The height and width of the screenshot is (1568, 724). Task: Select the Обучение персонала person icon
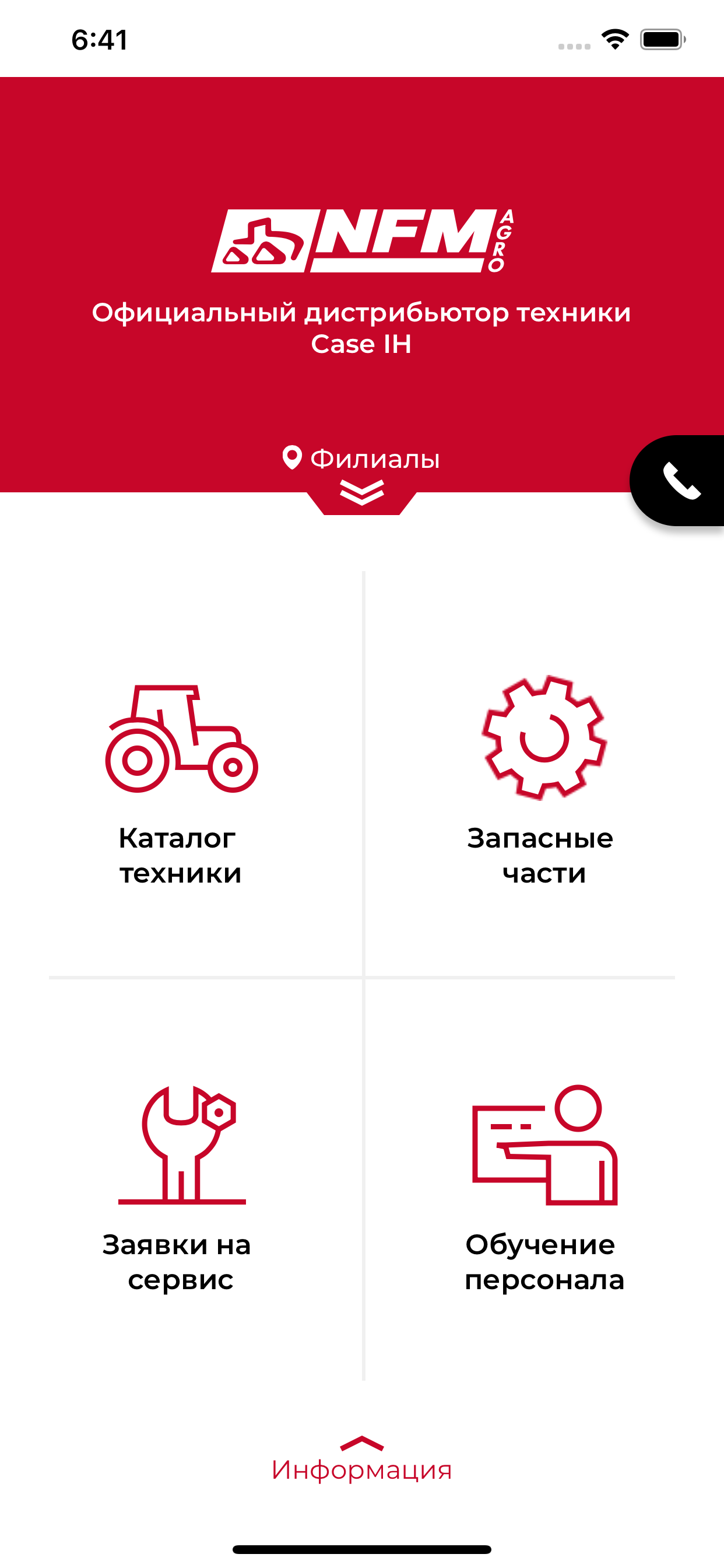click(x=544, y=1144)
